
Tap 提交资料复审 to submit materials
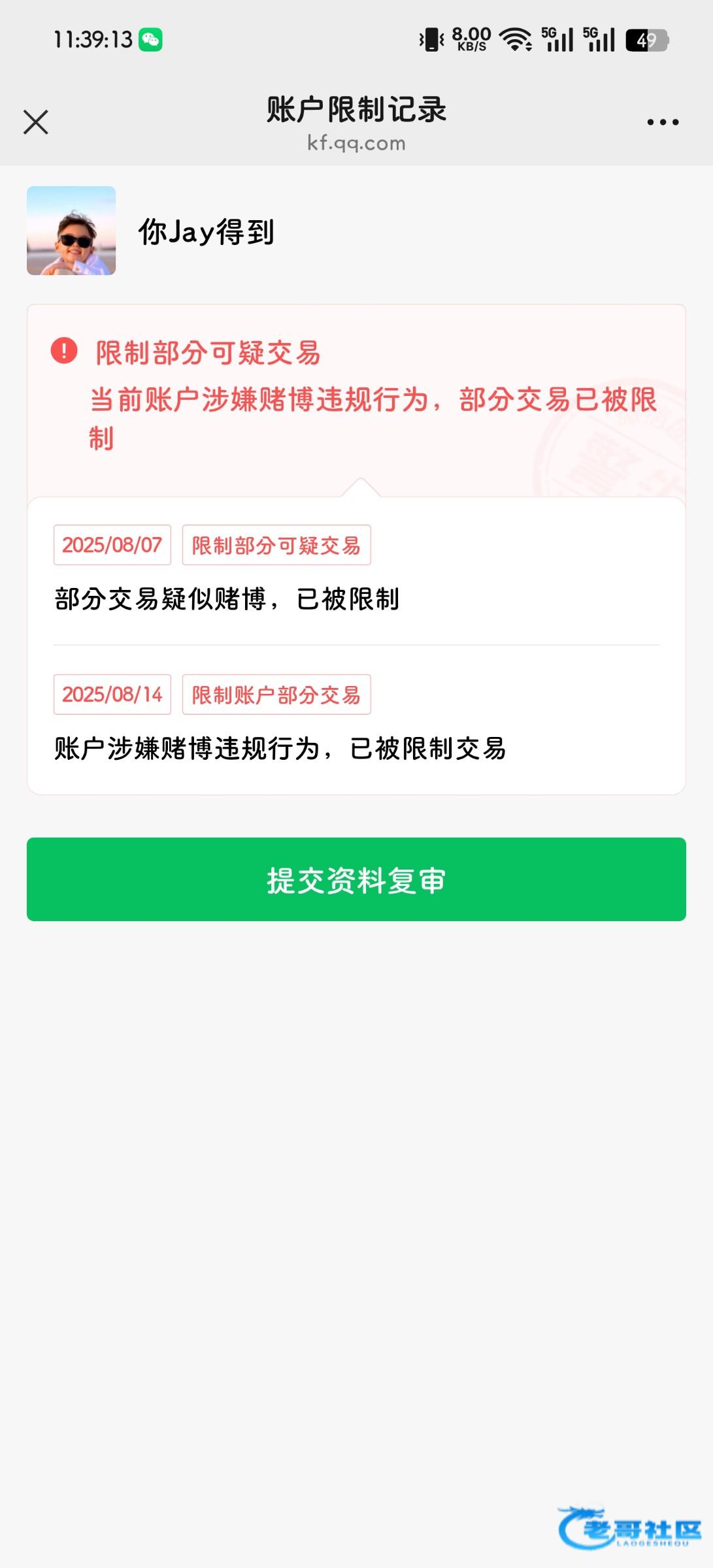356,879
